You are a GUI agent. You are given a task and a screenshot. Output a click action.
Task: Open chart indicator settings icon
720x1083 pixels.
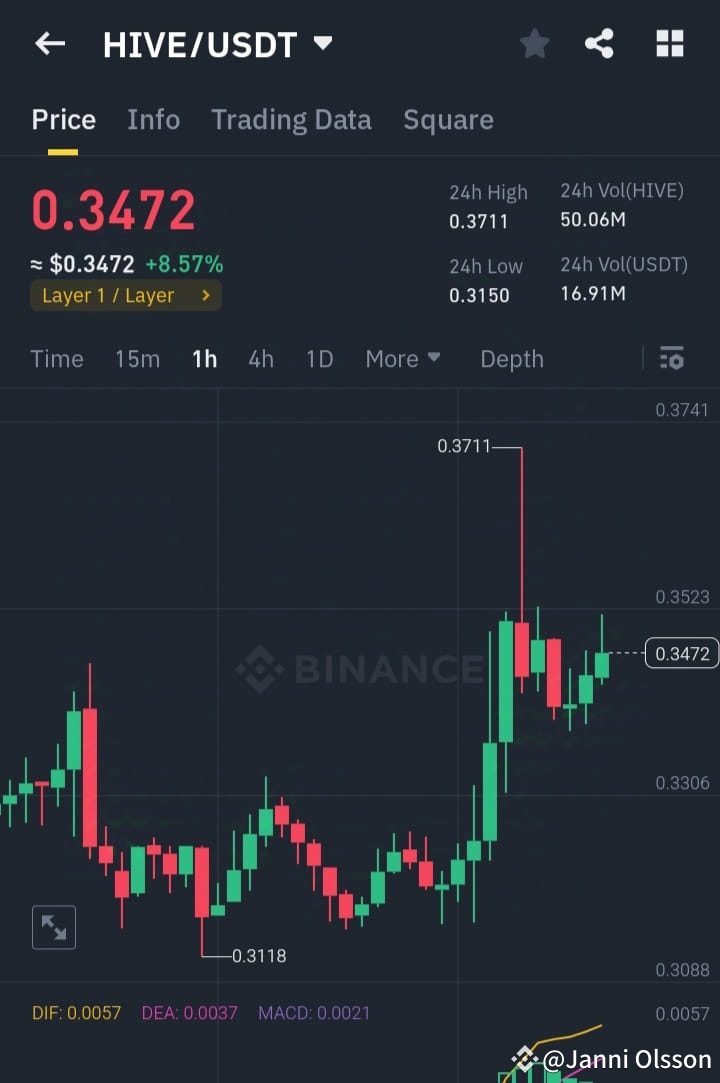(672, 358)
